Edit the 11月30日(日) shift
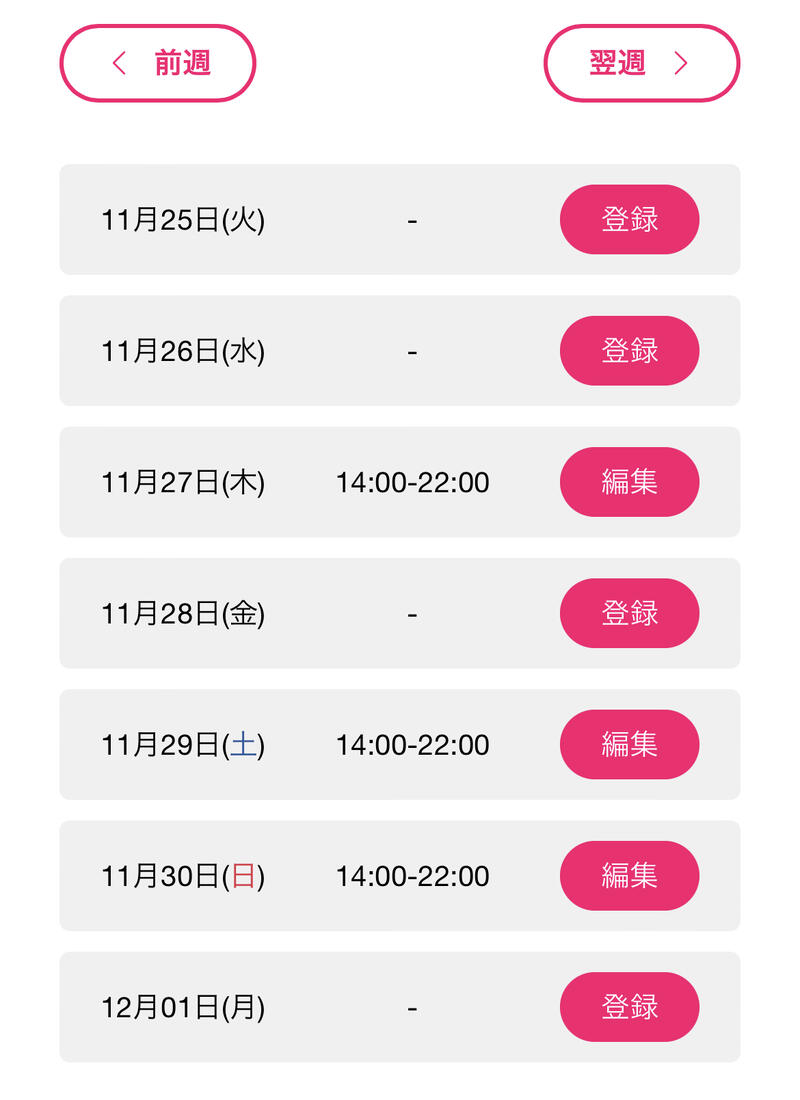Image resolution: width=800 pixels, height=1100 pixels. tap(629, 876)
